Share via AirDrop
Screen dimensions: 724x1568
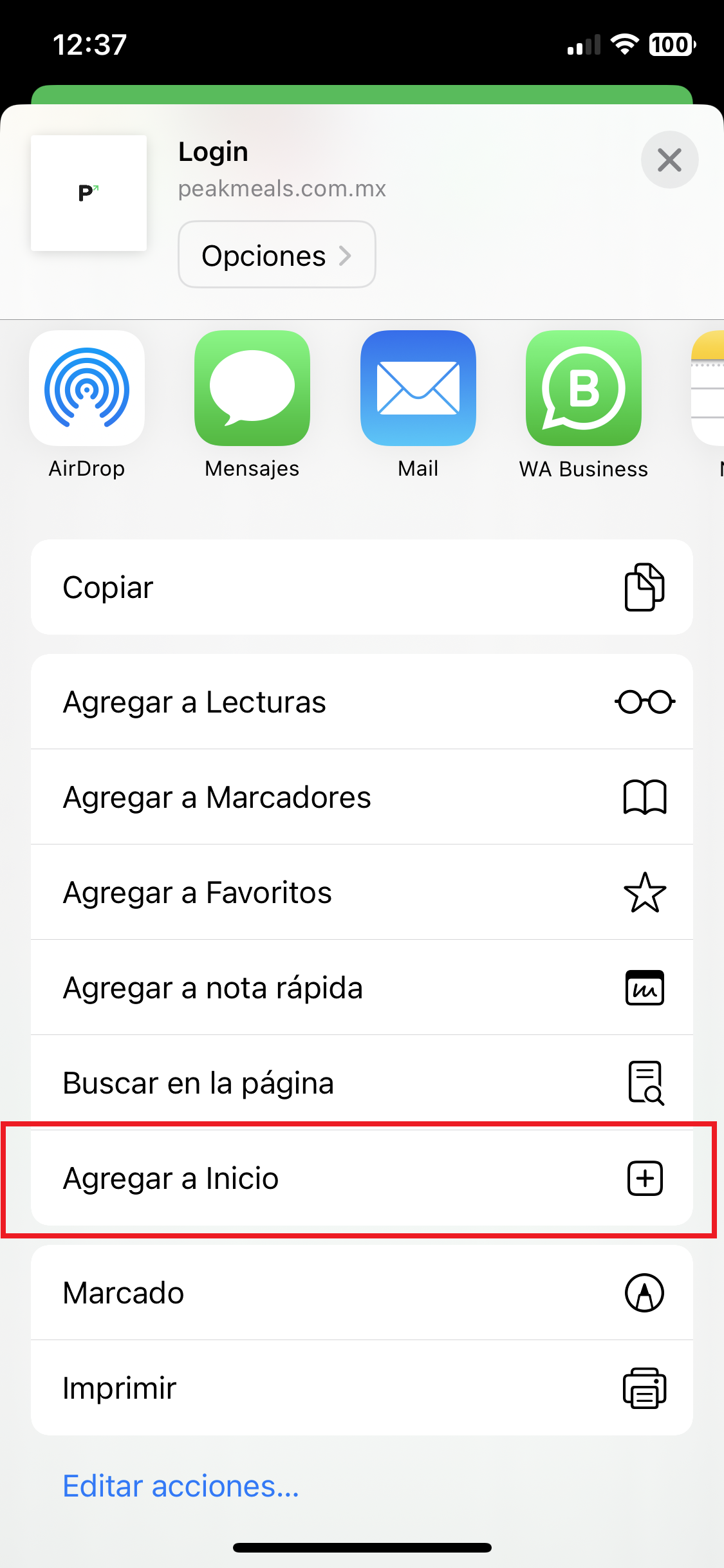coord(87,405)
